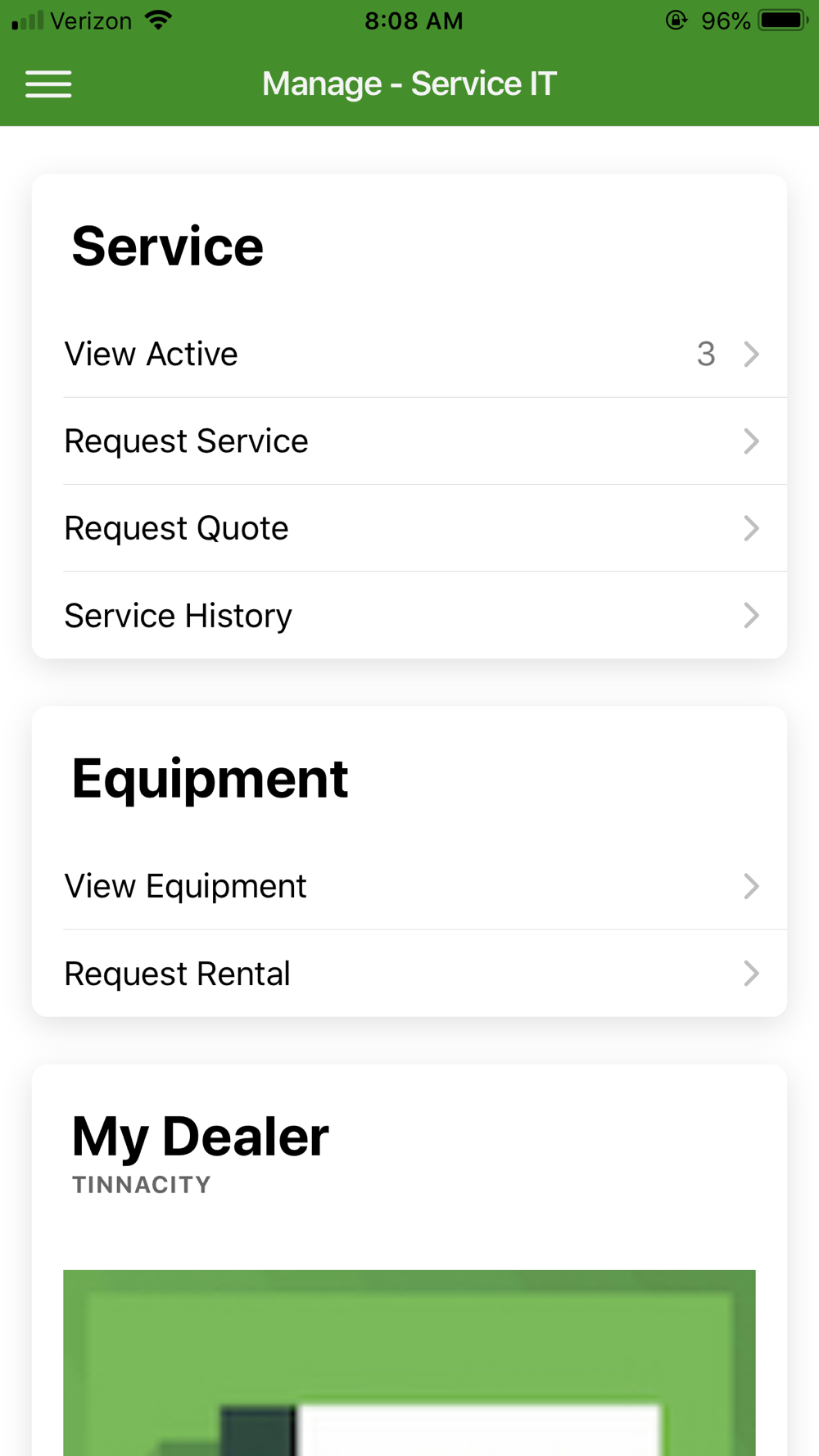Open the My Dealer Tinnacity image
819x1456 pixels.
pyautogui.click(x=409, y=1363)
